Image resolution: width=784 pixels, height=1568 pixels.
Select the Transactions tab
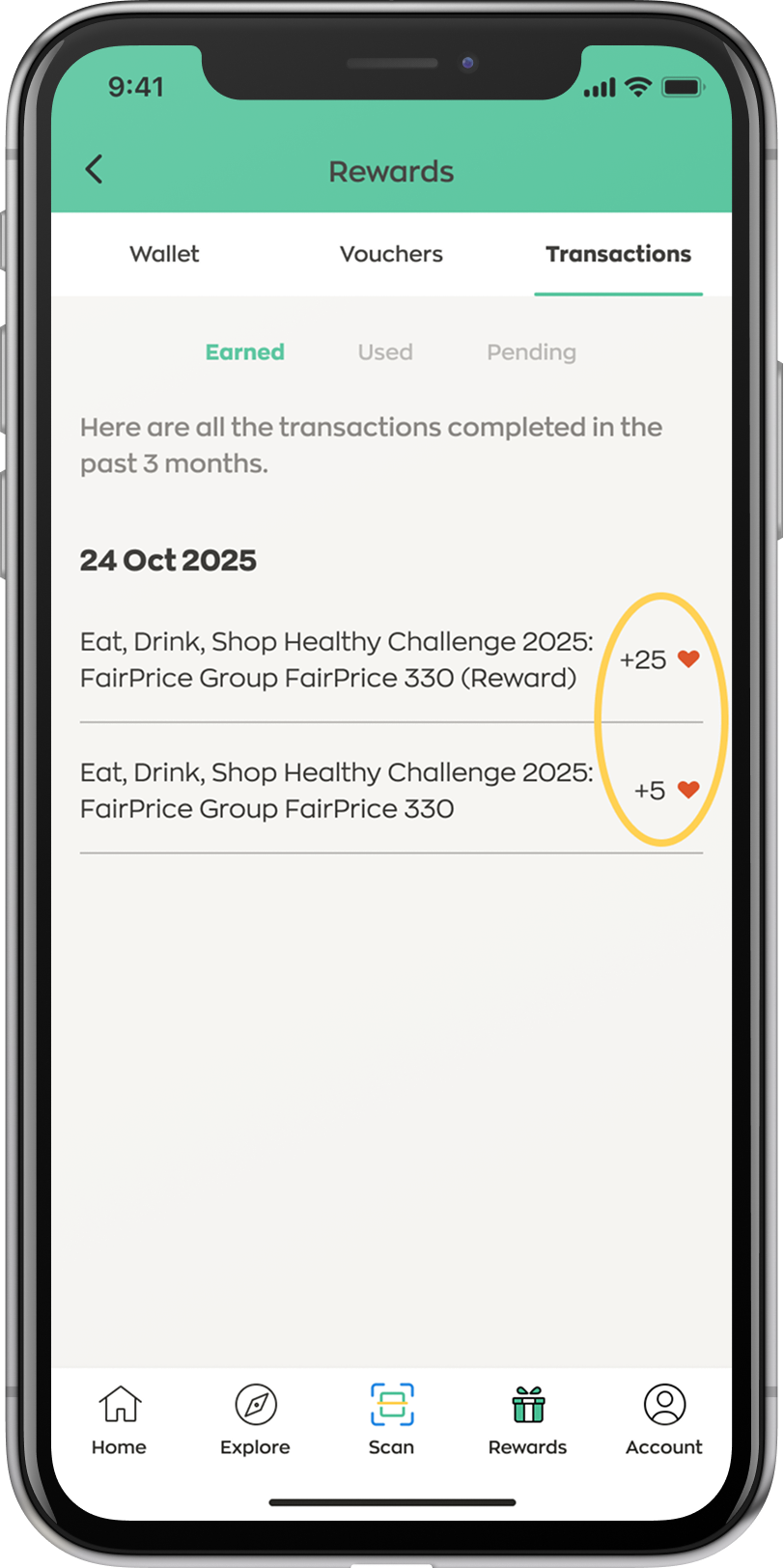618,254
